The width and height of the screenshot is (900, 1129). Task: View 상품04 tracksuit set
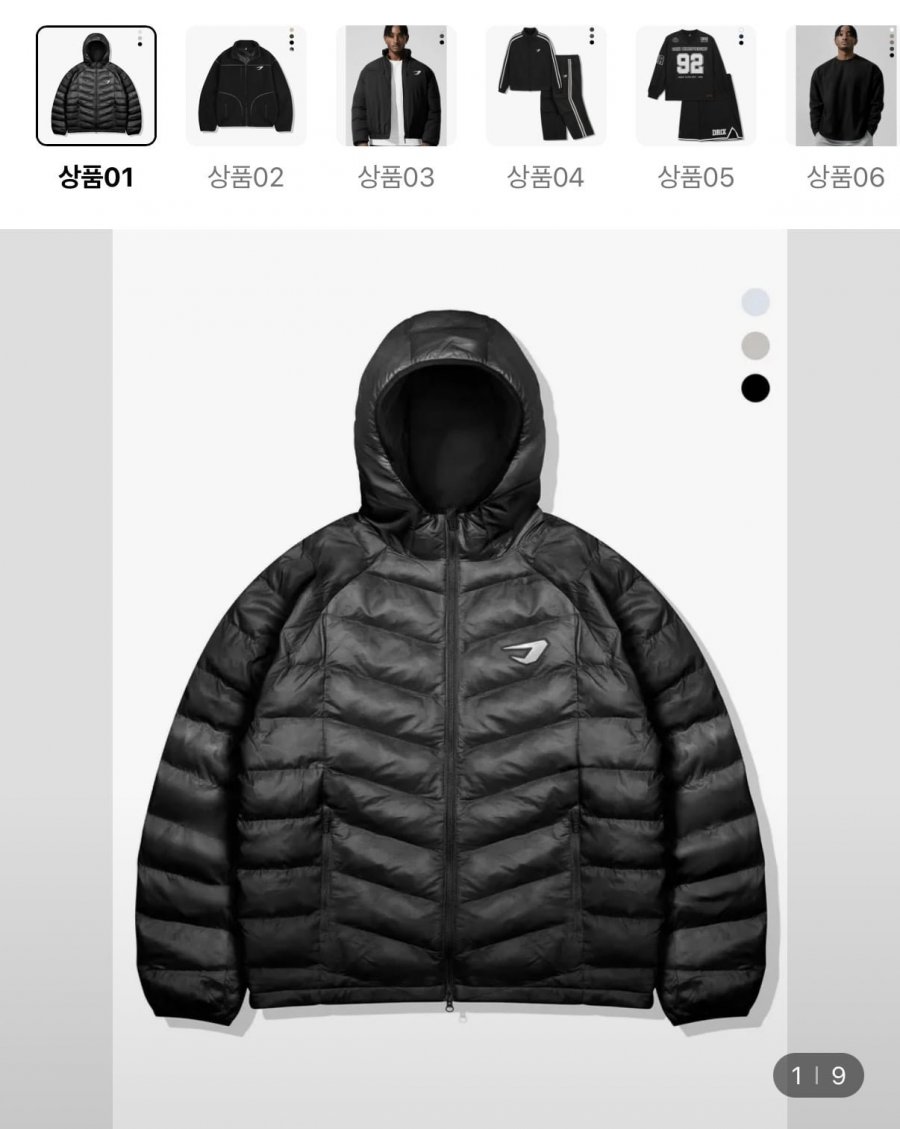[x=546, y=86]
